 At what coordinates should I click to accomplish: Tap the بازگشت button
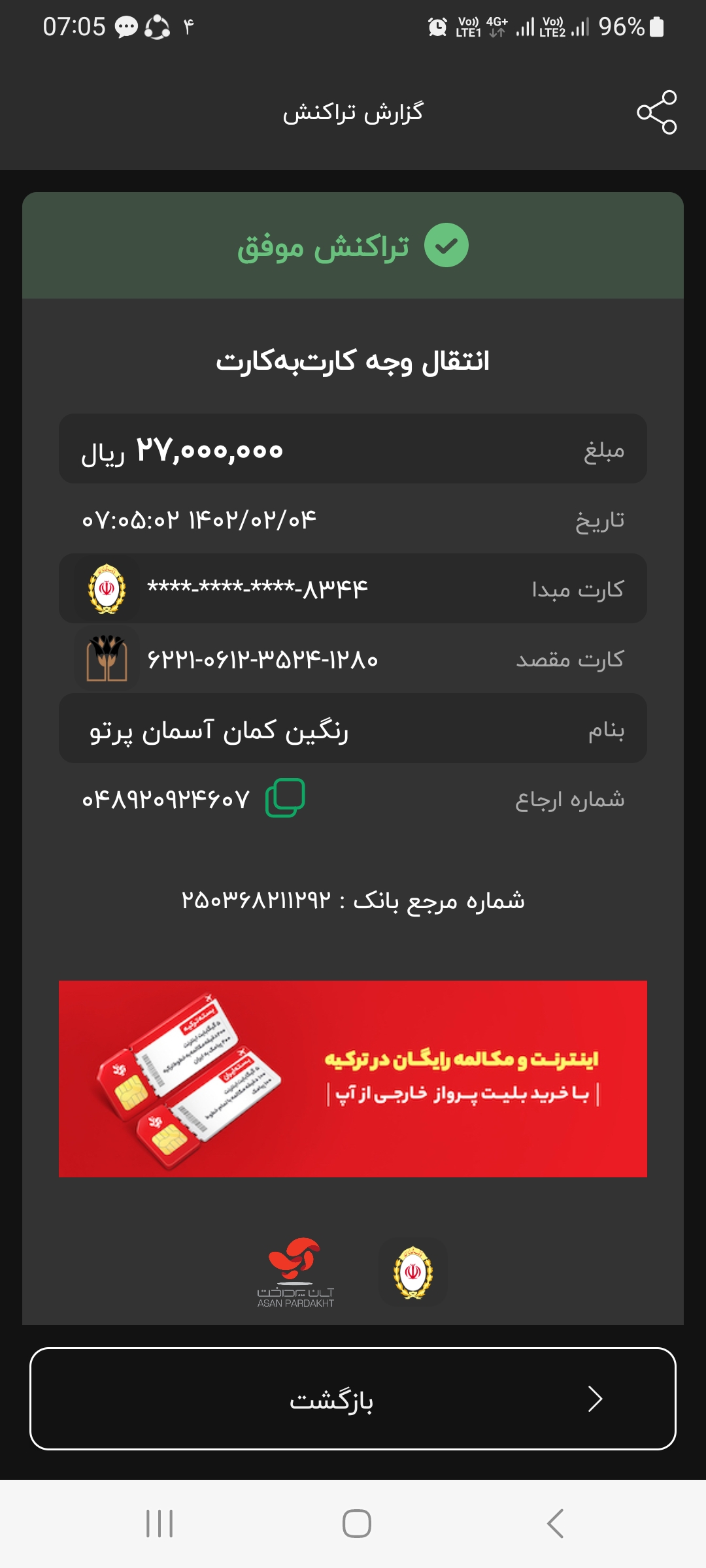coord(353,1399)
